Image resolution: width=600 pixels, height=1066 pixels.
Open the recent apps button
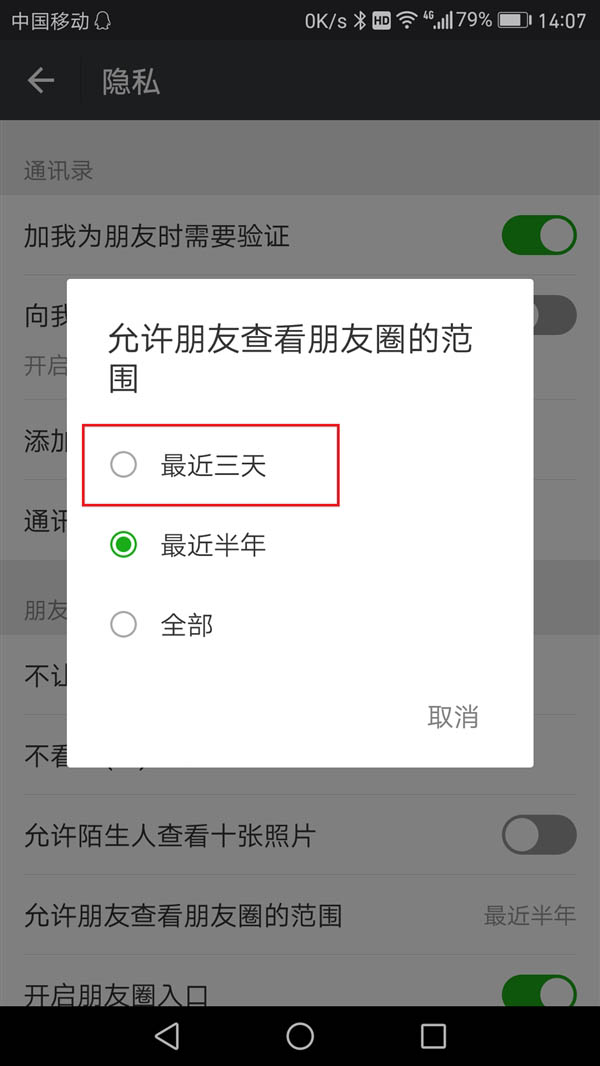(x=433, y=1036)
